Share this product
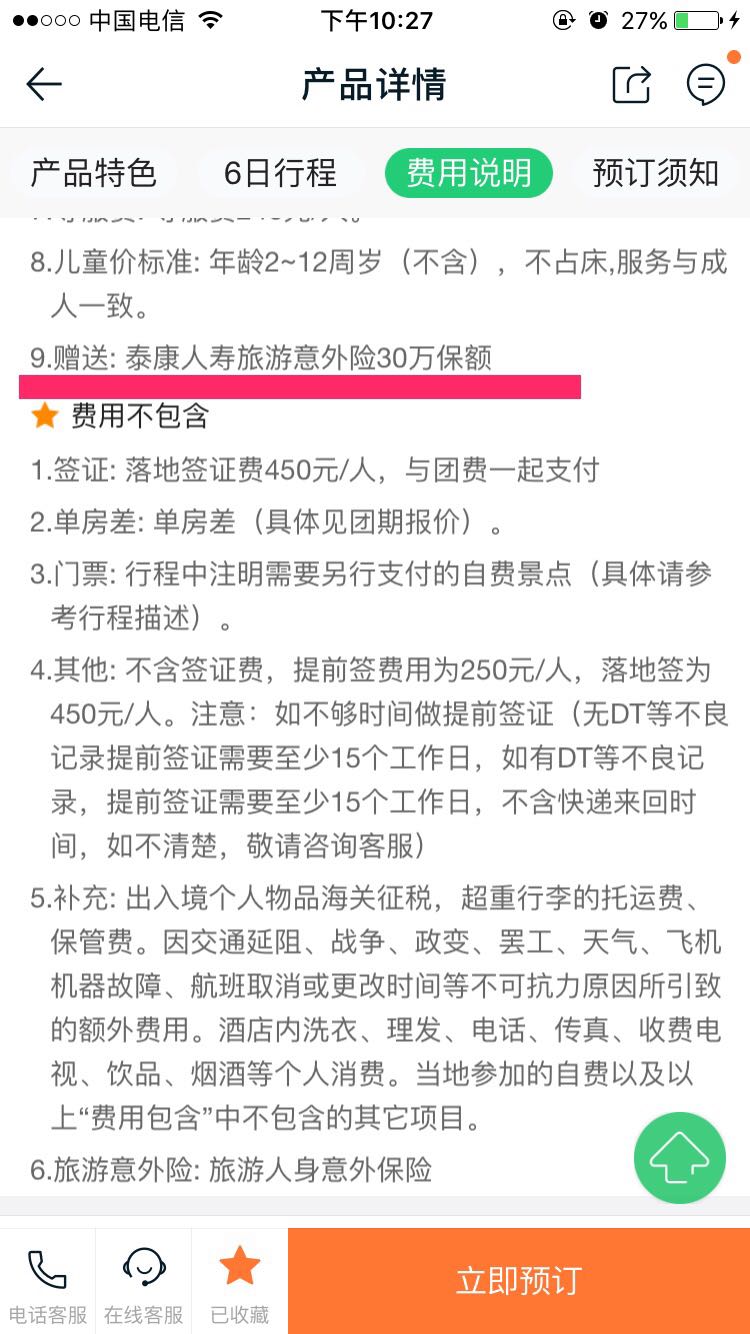Viewport: 750px width, 1334px height. tap(631, 85)
